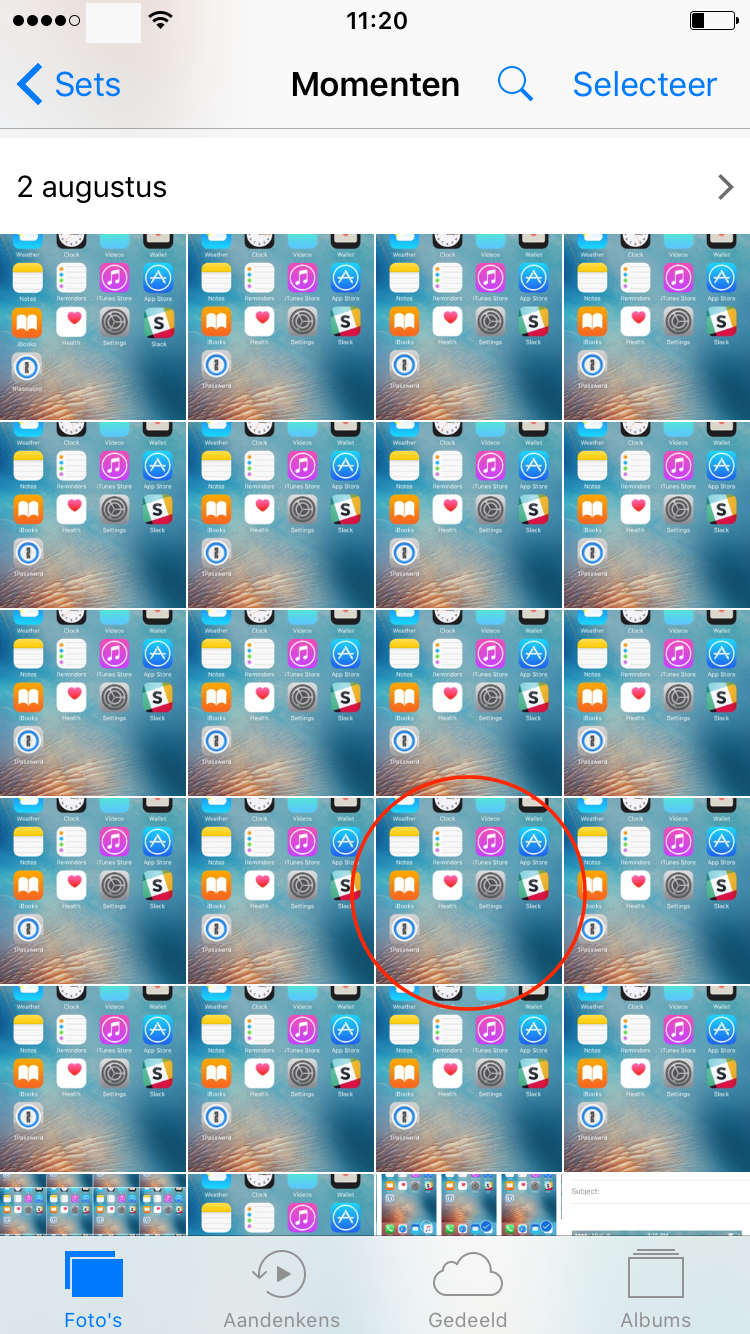750x1334 pixels.
Task: Open the red-circled screenshot thumbnail
Action: (468, 890)
